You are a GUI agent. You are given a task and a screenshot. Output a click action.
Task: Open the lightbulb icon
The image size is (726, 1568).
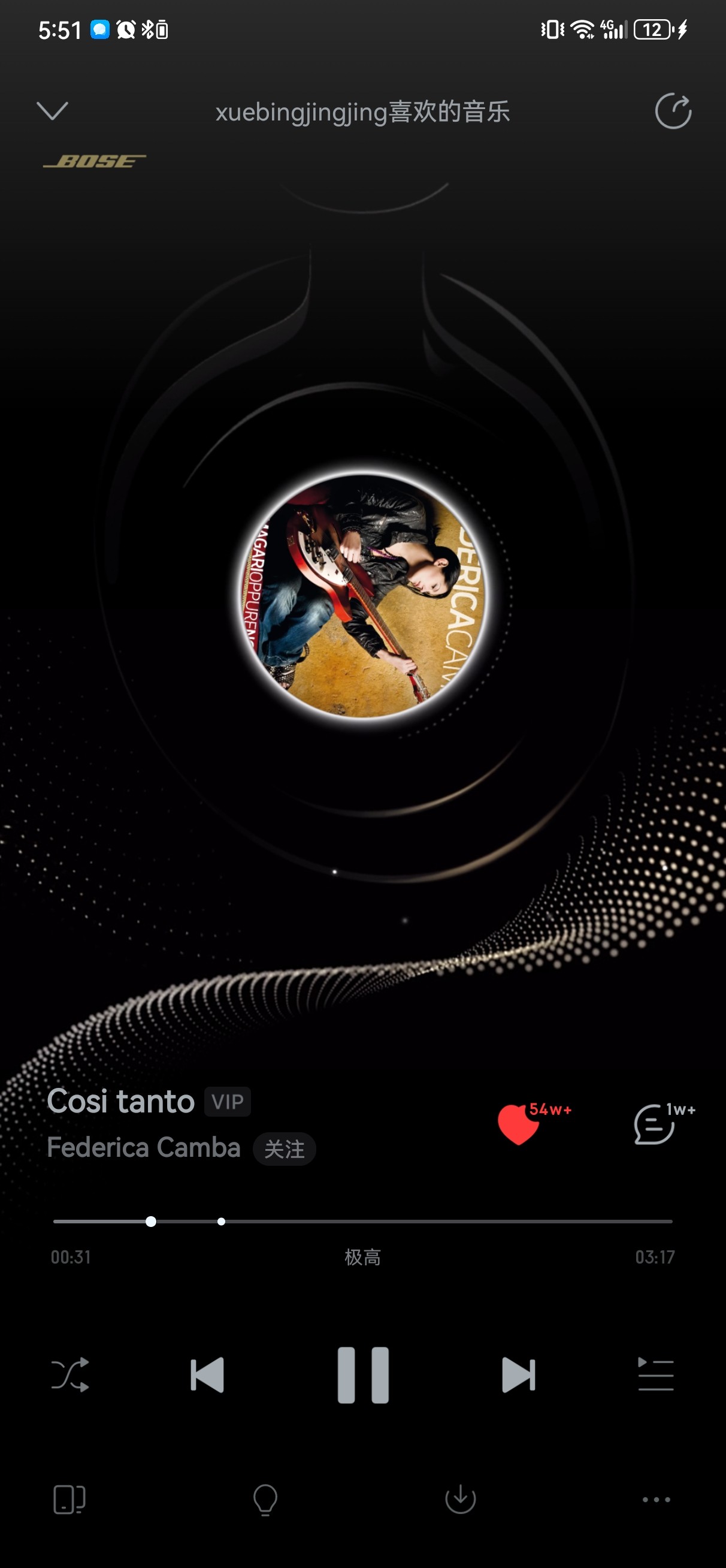[x=265, y=1498]
